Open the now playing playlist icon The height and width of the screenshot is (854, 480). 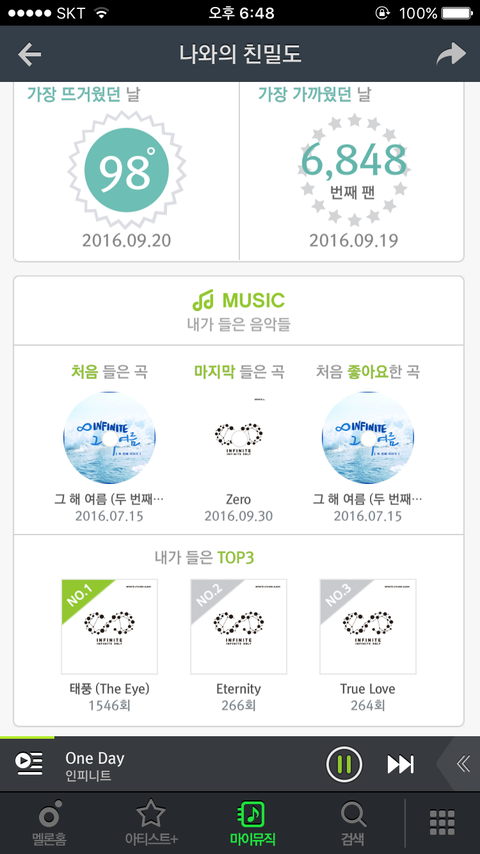[29, 764]
